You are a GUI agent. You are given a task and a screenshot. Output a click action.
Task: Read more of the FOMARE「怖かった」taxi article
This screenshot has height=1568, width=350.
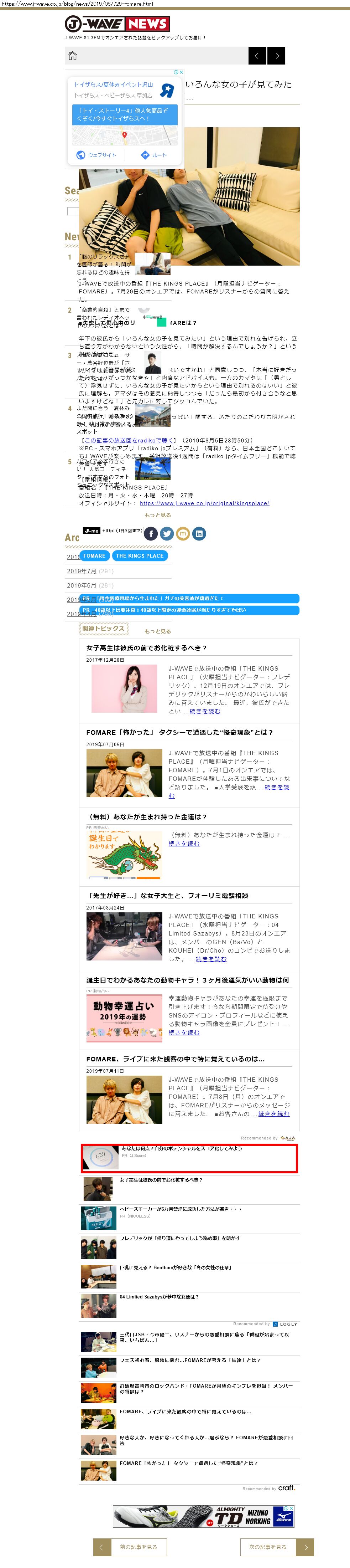click(x=277, y=788)
